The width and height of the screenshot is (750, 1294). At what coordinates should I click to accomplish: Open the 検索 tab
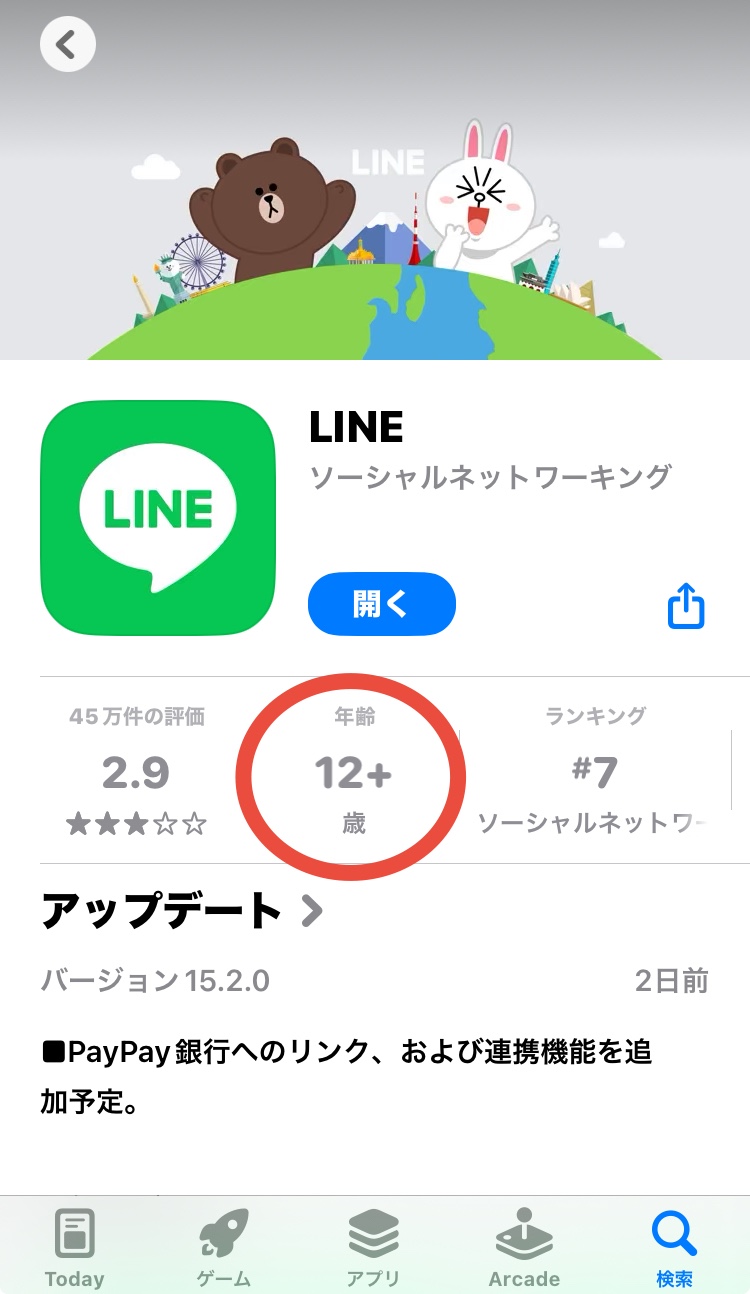[x=674, y=1246]
